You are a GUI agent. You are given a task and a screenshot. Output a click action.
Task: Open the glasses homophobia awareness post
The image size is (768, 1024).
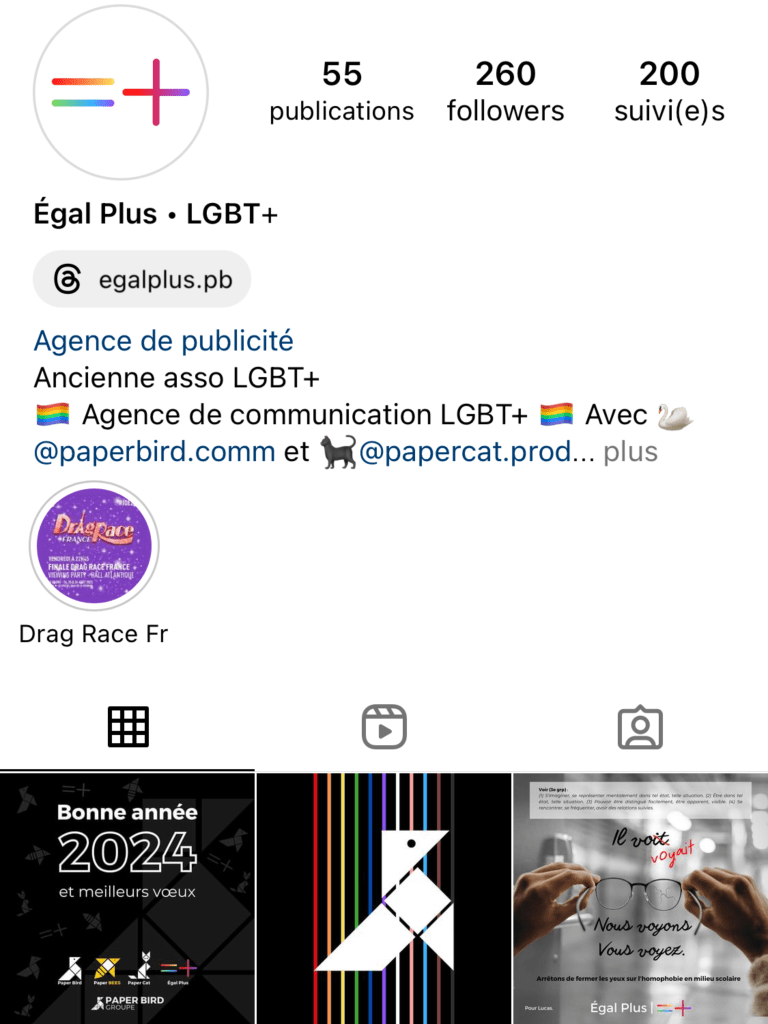(x=641, y=898)
